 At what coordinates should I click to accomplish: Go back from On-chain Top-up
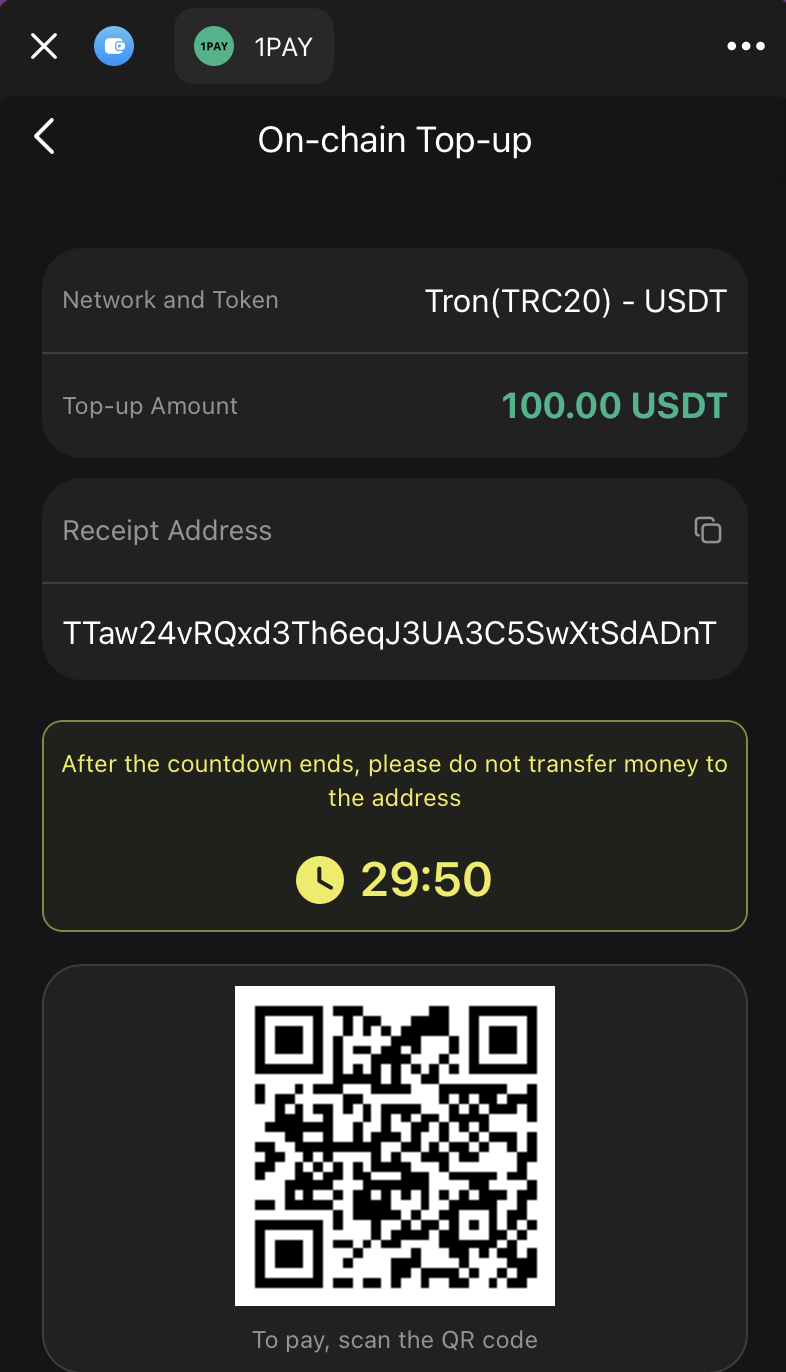pyautogui.click(x=45, y=137)
